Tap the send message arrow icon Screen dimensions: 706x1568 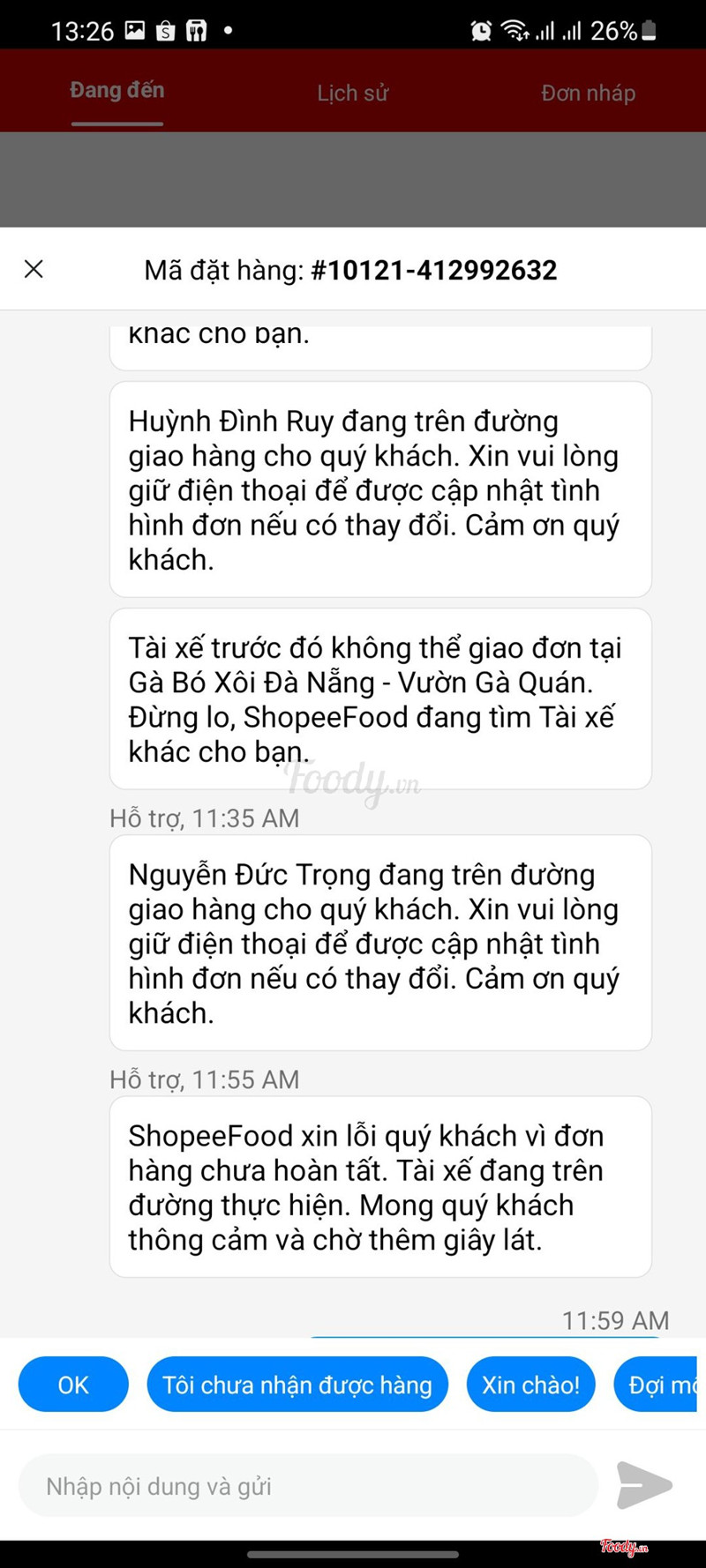pyautogui.click(x=644, y=1485)
